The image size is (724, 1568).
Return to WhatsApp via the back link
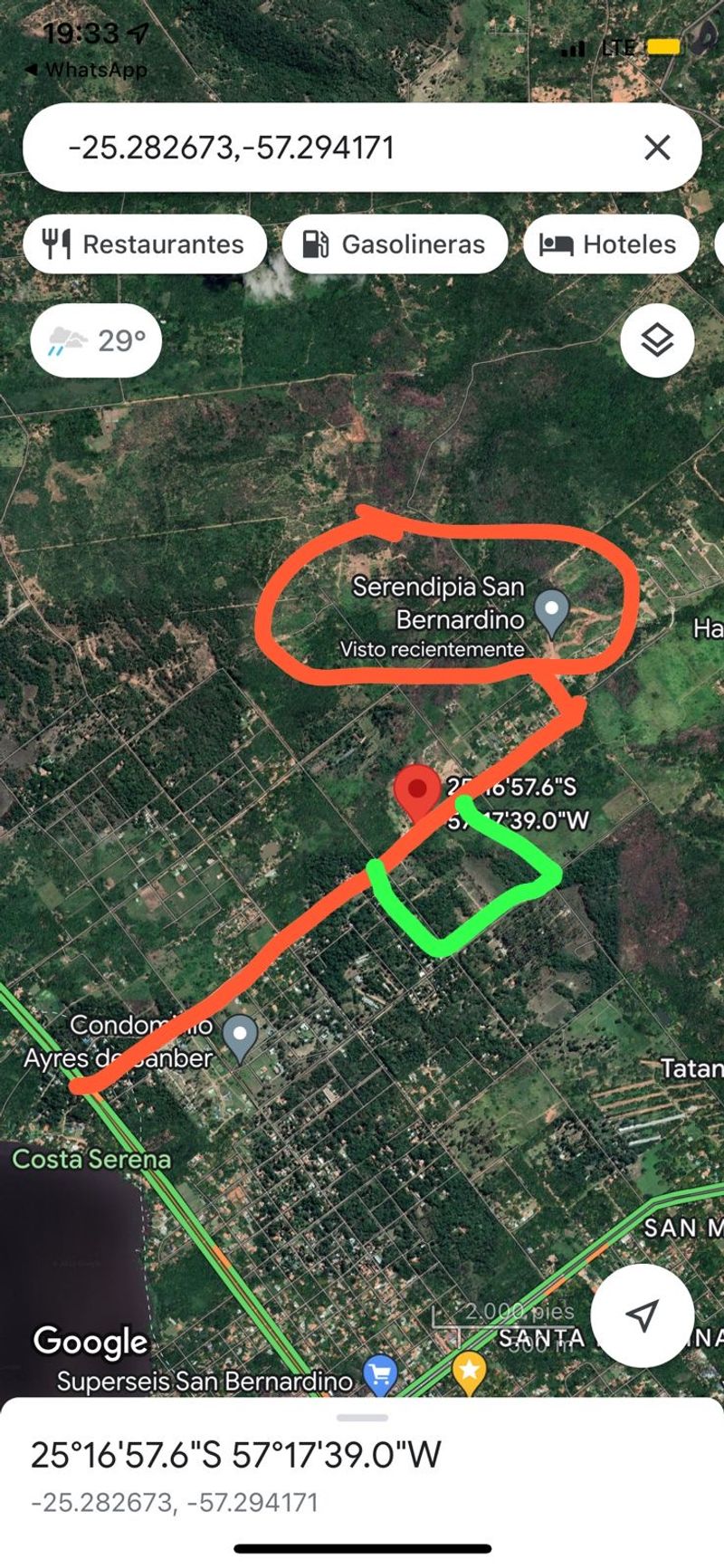pyautogui.click(x=86, y=70)
